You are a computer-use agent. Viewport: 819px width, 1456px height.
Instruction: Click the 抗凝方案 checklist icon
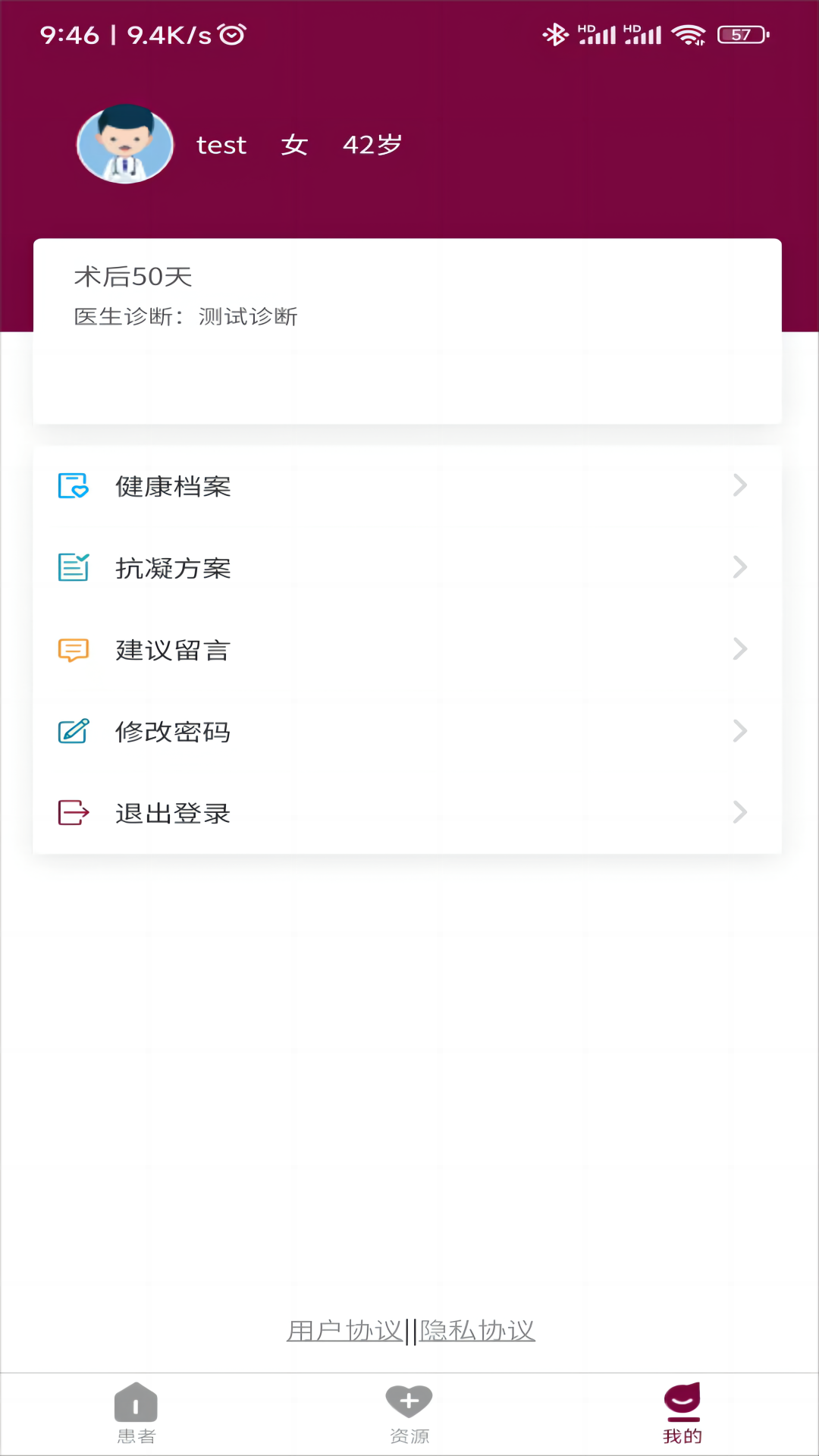[x=72, y=567]
